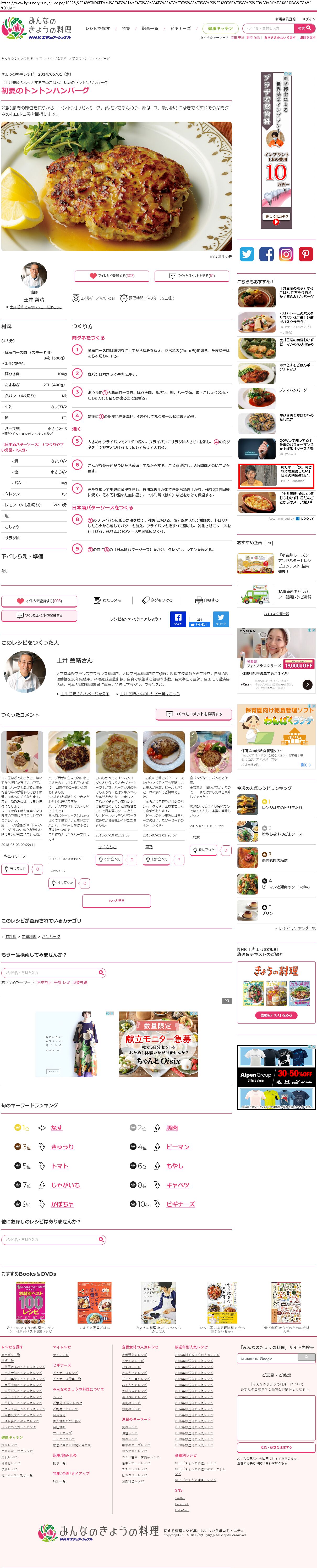Open the Instagram icon in the sidebar

286,254
